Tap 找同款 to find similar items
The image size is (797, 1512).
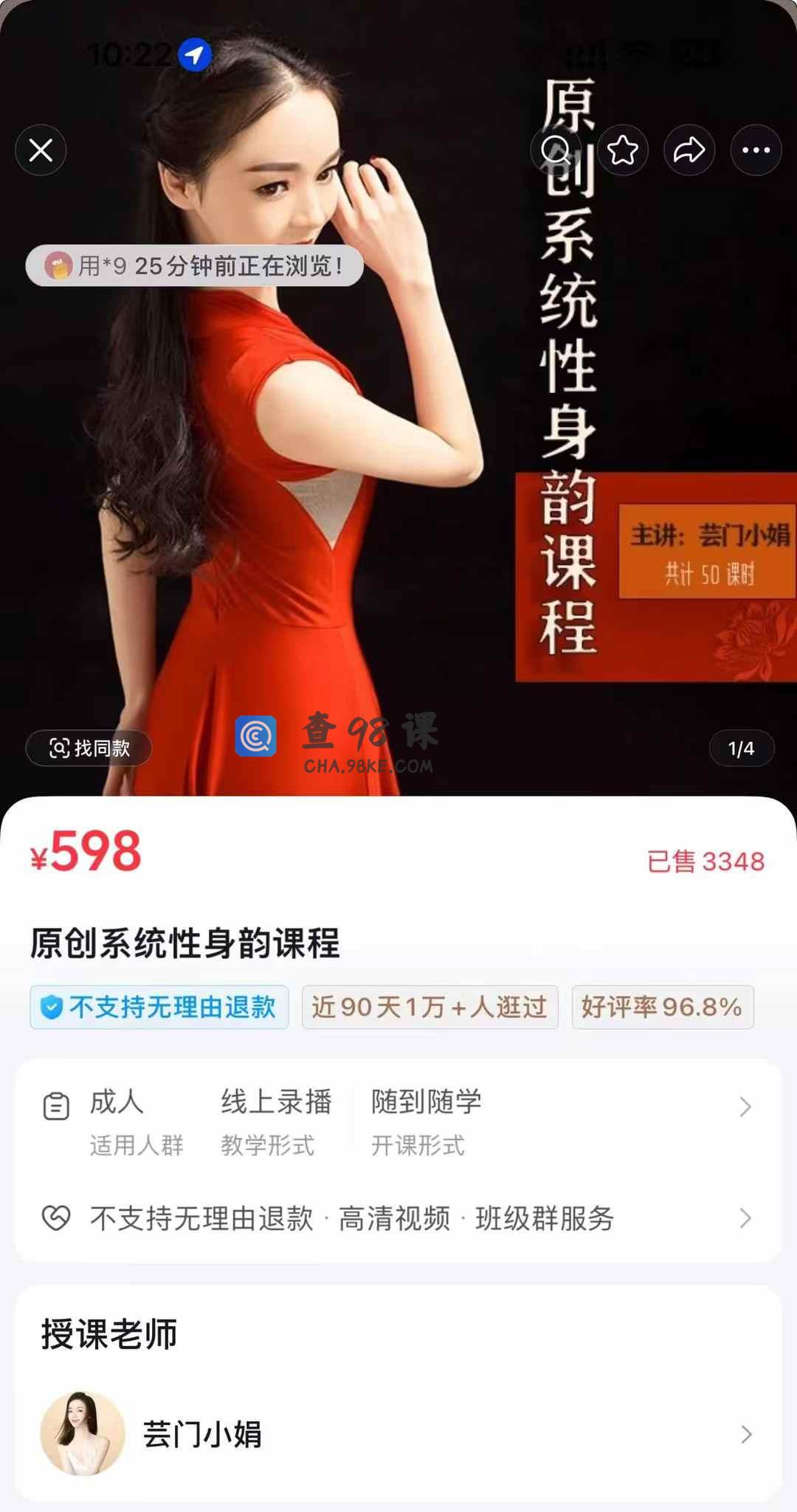click(x=89, y=749)
